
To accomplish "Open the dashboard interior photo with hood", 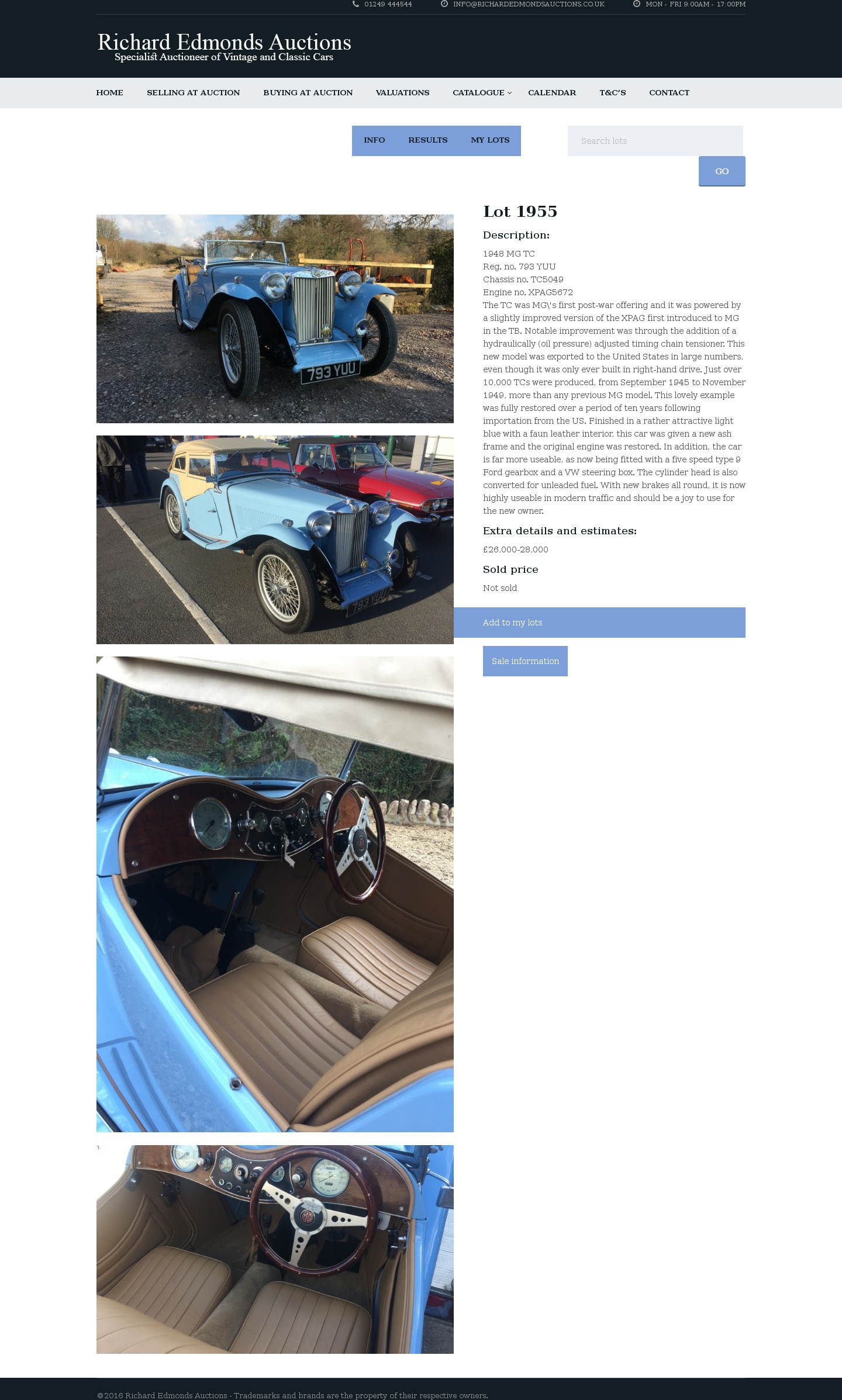I will pos(275,894).
